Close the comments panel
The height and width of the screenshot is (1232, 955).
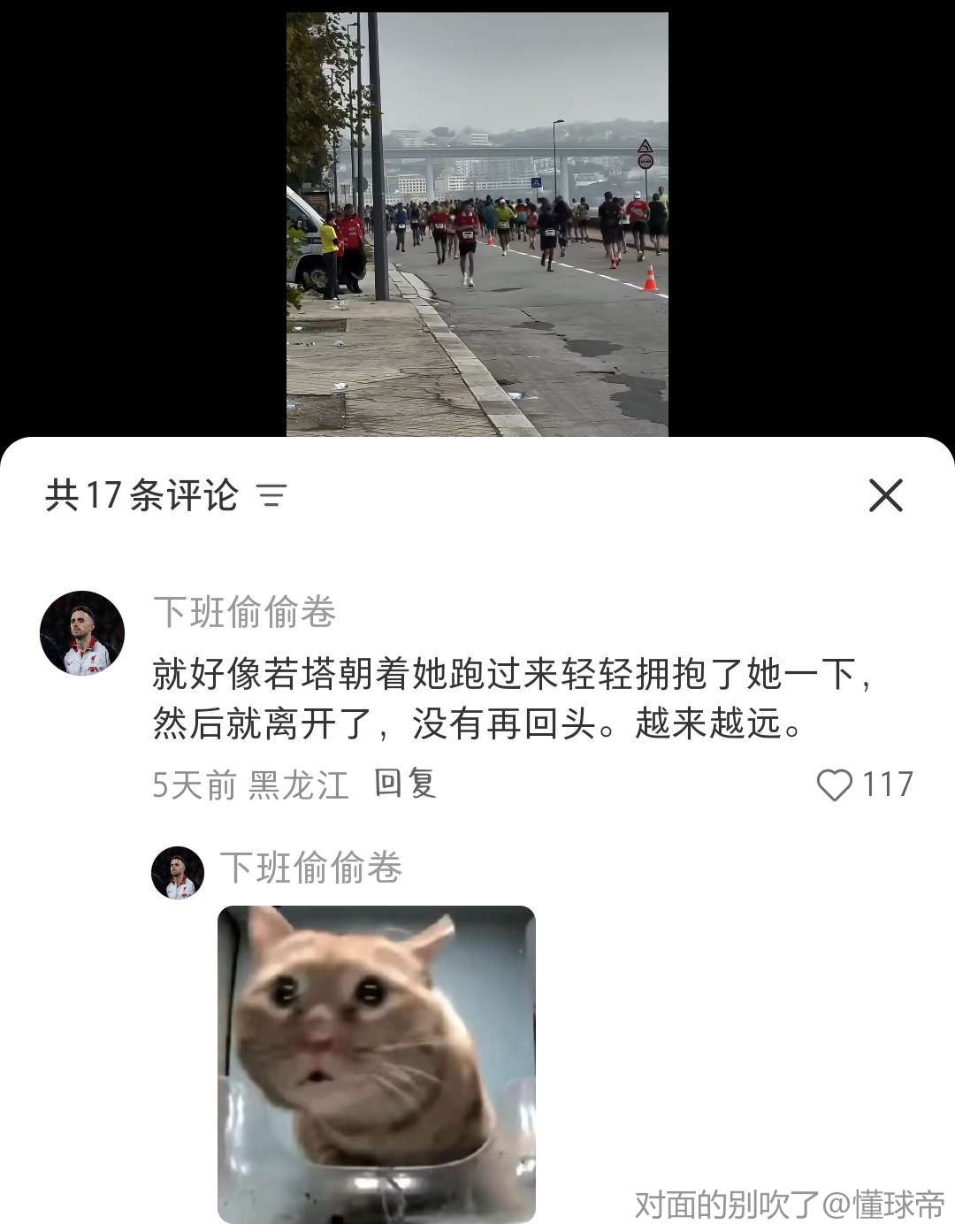coord(885,495)
